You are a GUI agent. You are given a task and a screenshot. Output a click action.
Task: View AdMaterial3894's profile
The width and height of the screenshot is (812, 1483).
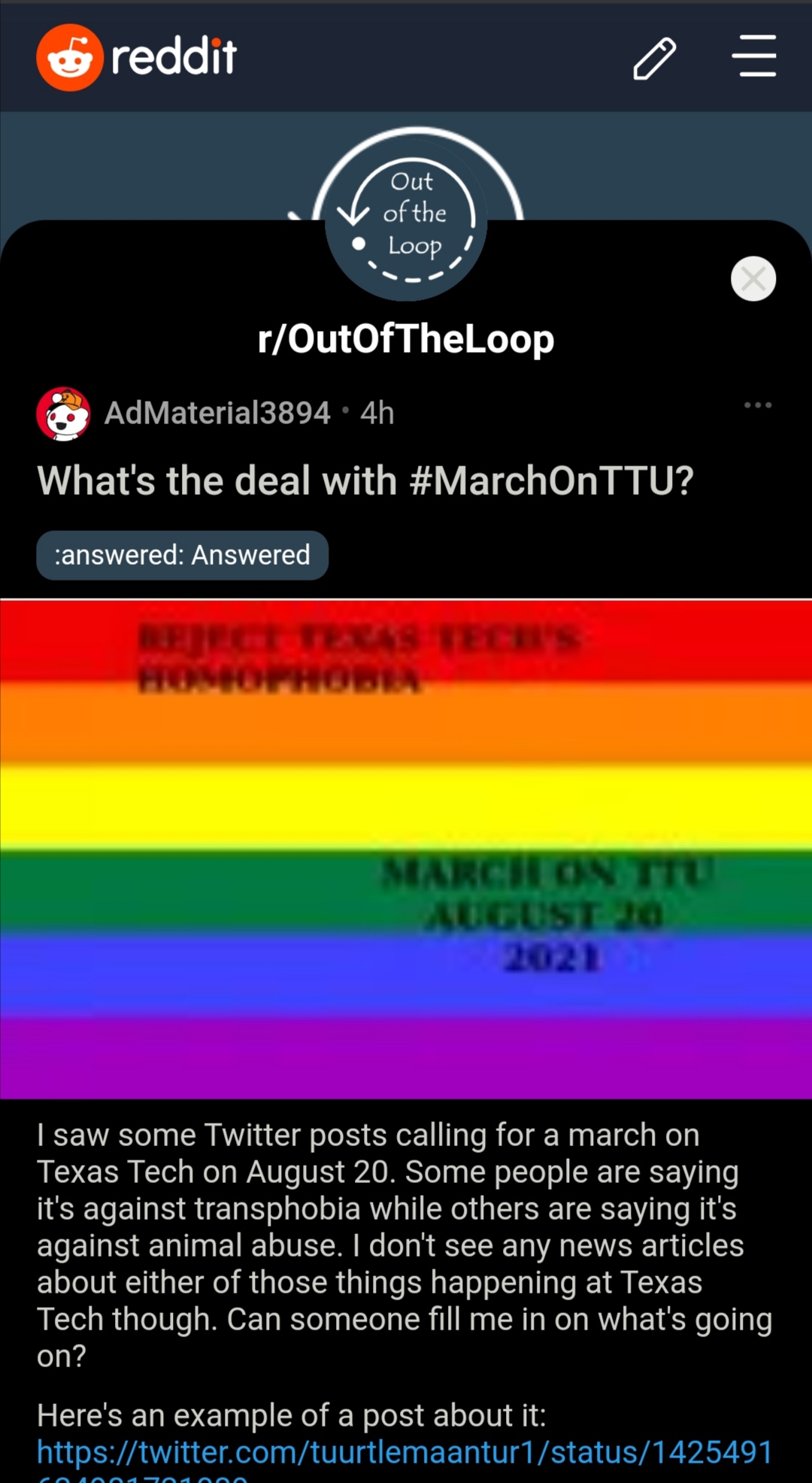coord(217,413)
